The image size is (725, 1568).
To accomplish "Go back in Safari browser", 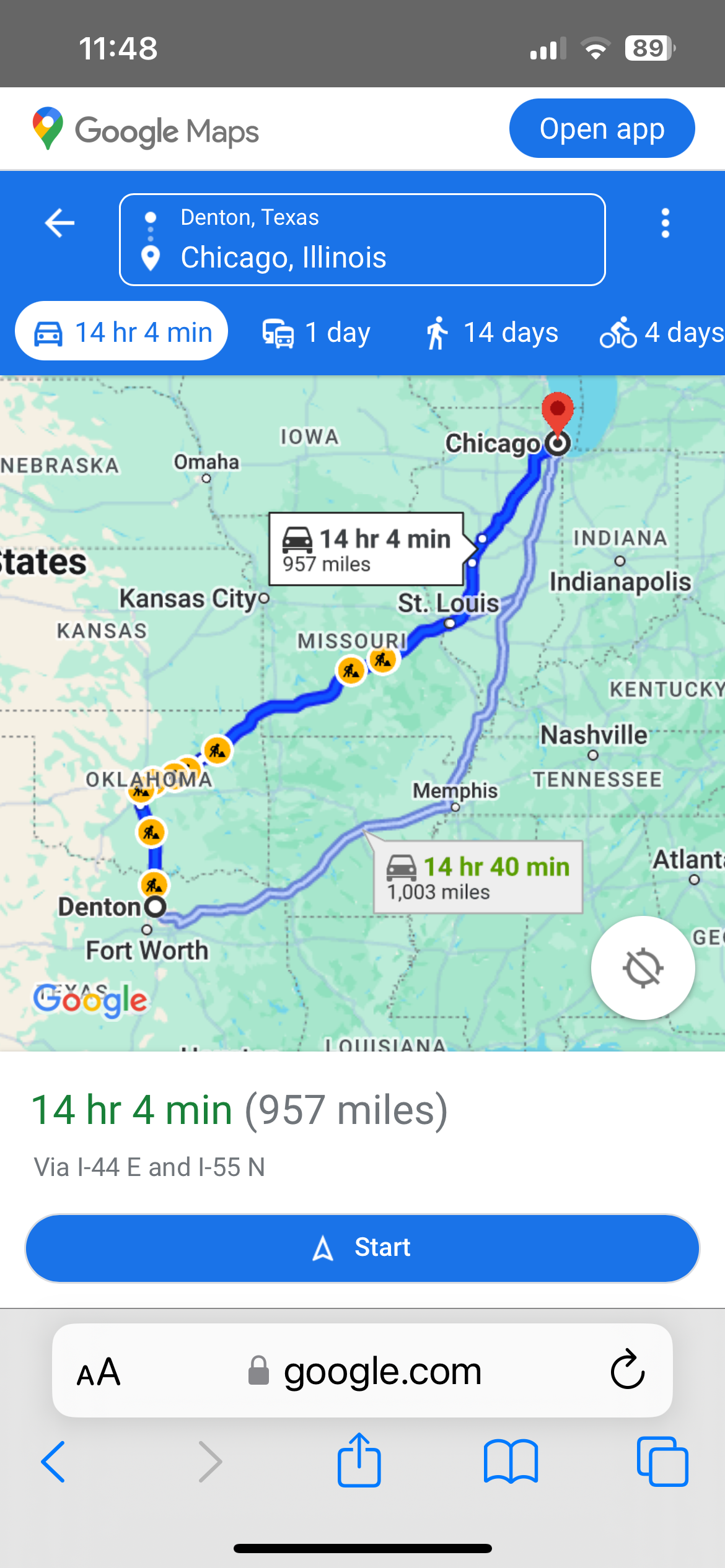I will (x=53, y=1461).
